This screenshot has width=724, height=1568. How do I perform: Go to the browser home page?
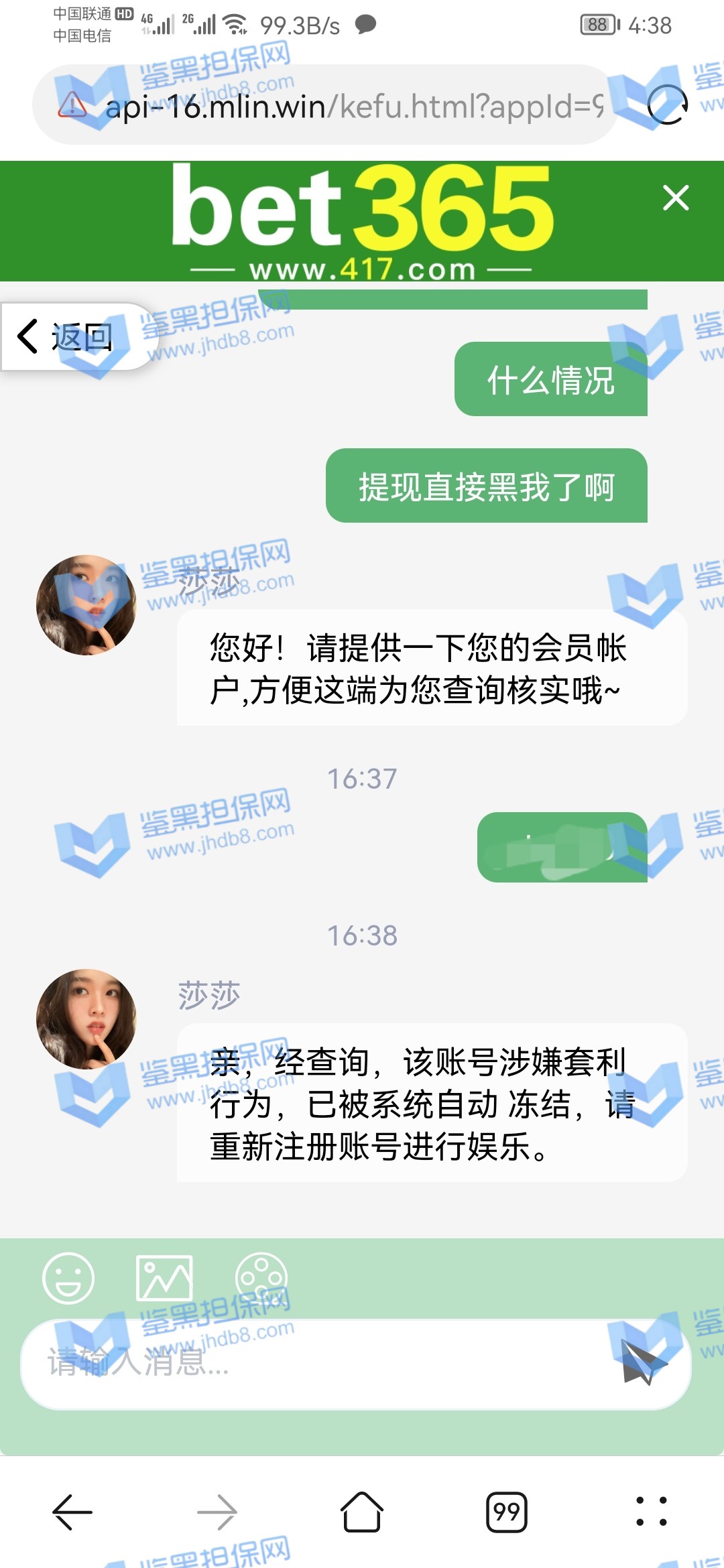[x=362, y=1512]
